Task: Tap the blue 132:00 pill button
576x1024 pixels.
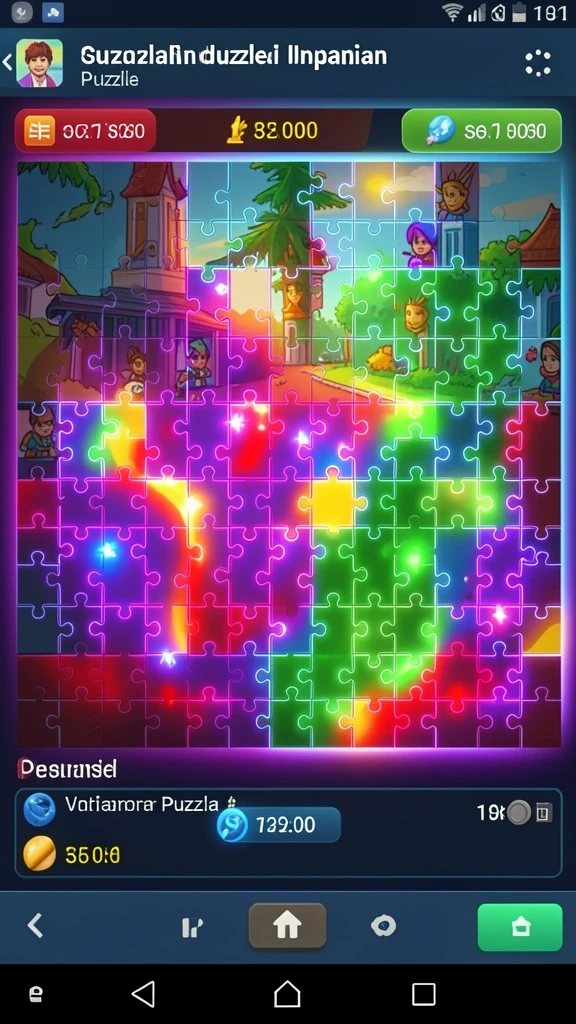Action: tap(279, 825)
